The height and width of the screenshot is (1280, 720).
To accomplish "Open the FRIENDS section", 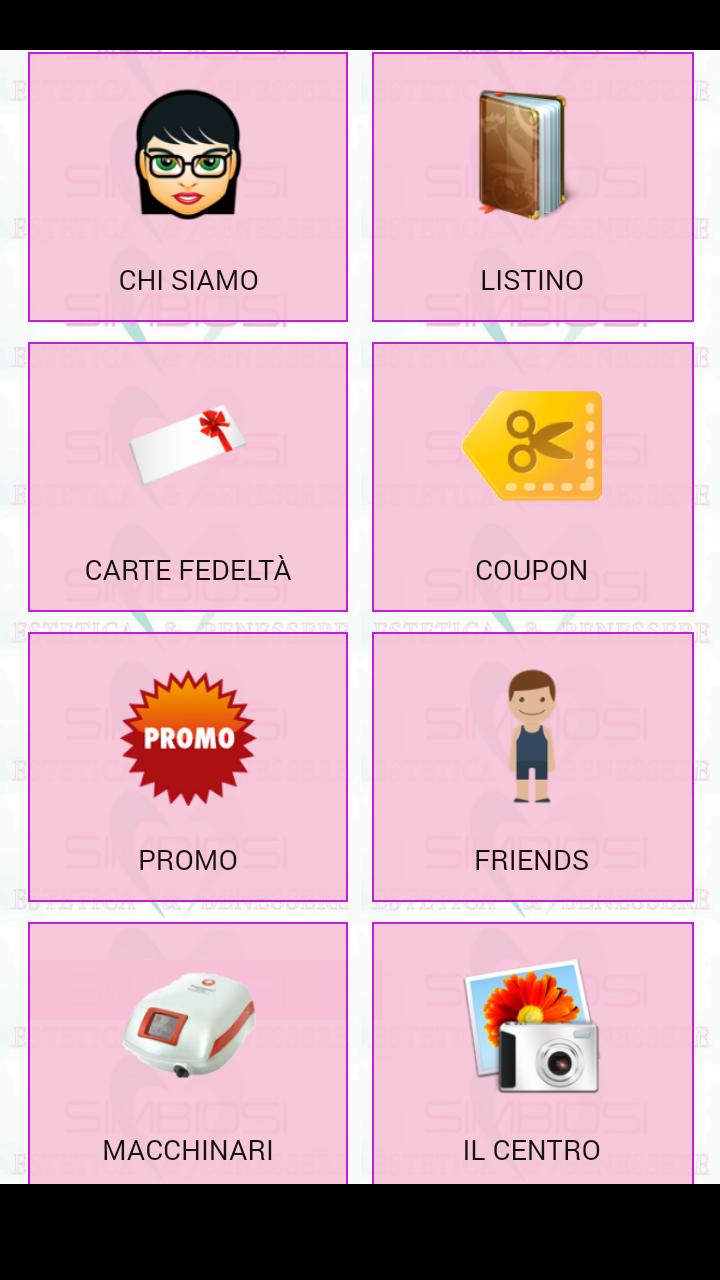I will [x=531, y=766].
